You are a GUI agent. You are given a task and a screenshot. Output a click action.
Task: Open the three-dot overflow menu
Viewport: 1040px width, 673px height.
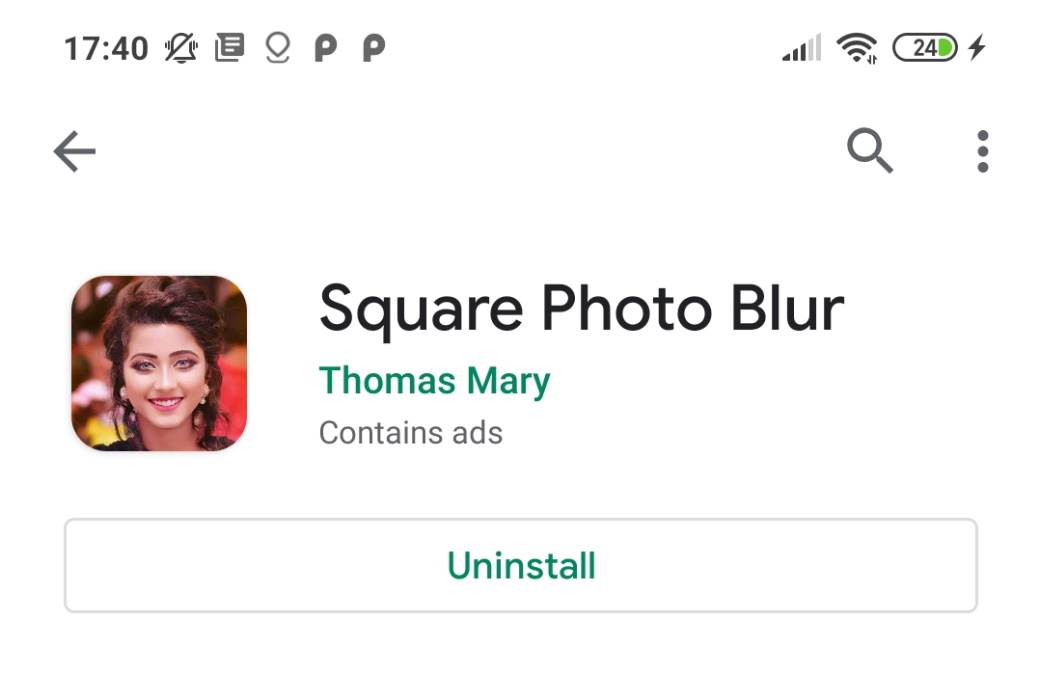pos(982,152)
